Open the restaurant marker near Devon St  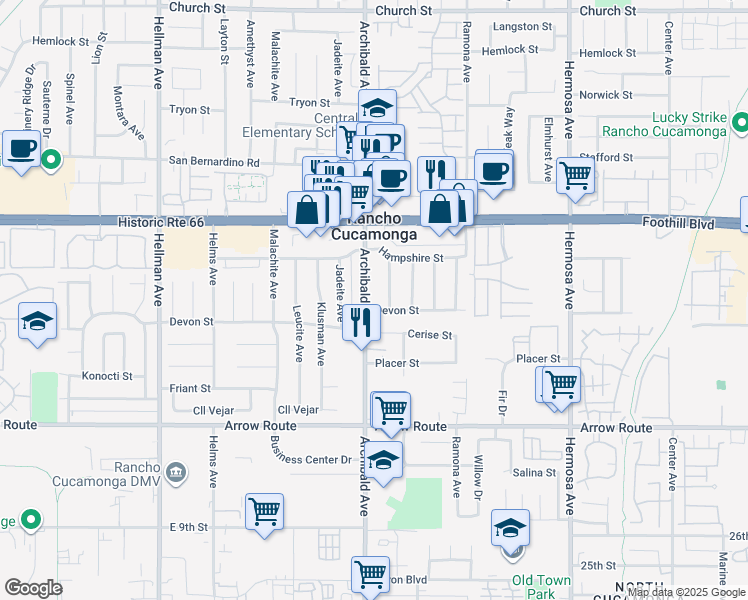(x=360, y=322)
